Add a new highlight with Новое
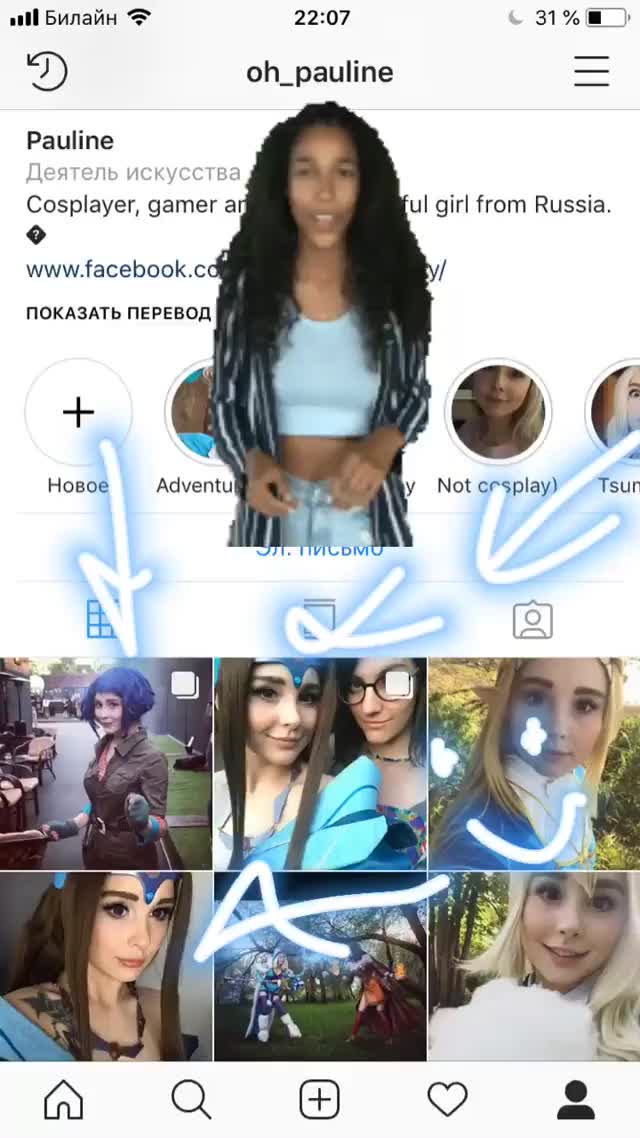This screenshot has width=640, height=1138. pos(78,413)
